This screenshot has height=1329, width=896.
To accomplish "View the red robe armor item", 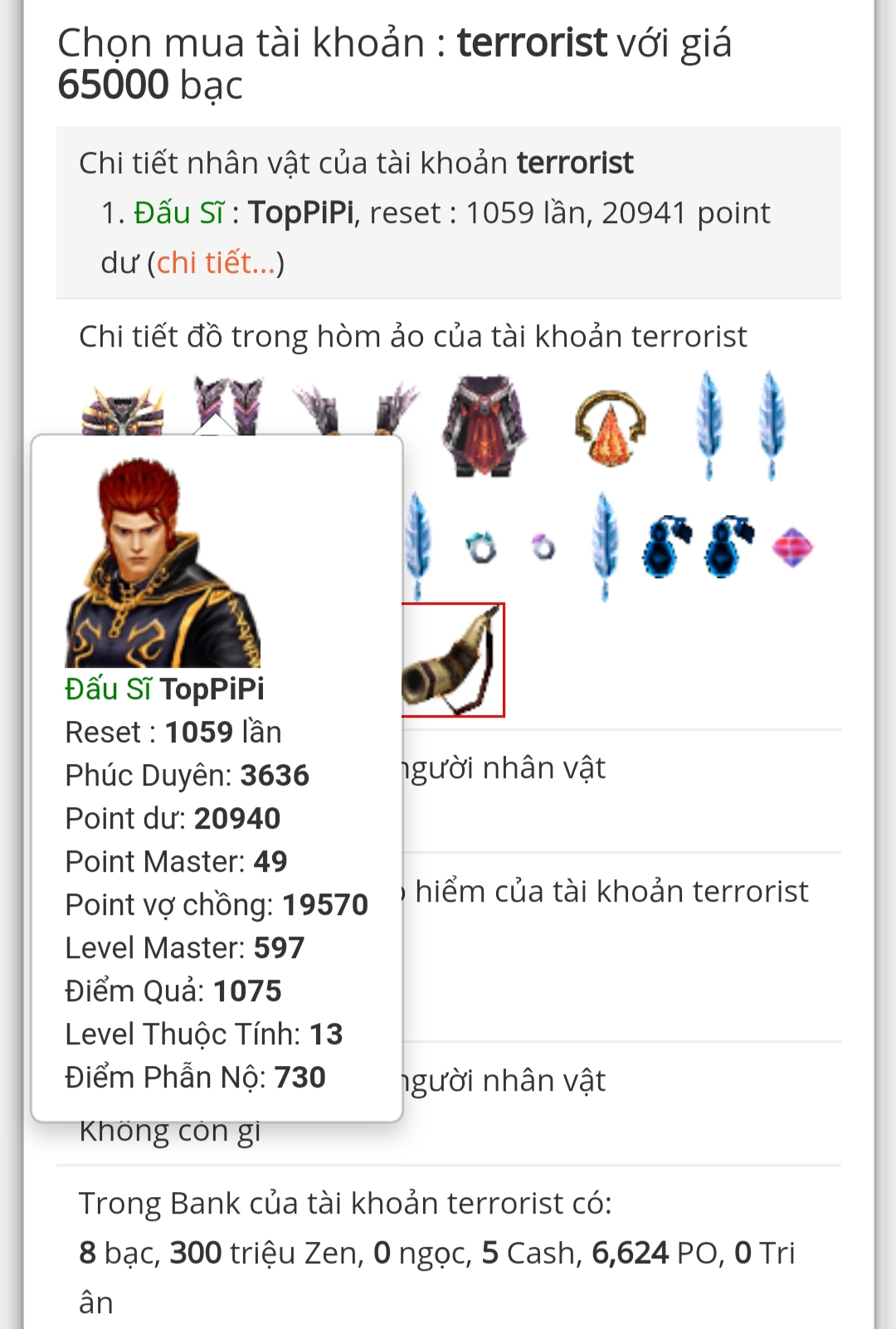I will 484,426.
